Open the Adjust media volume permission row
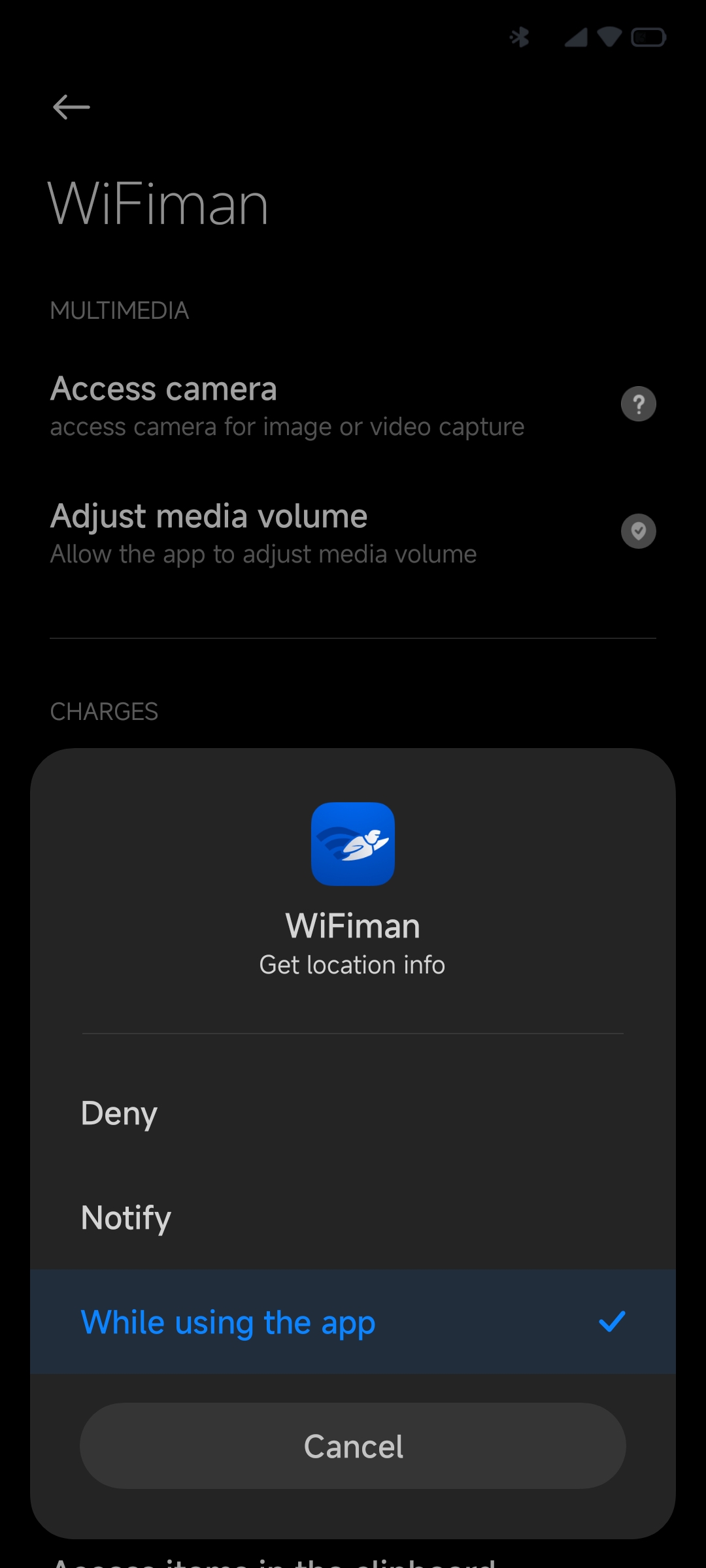The image size is (706, 1568). pos(353,532)
